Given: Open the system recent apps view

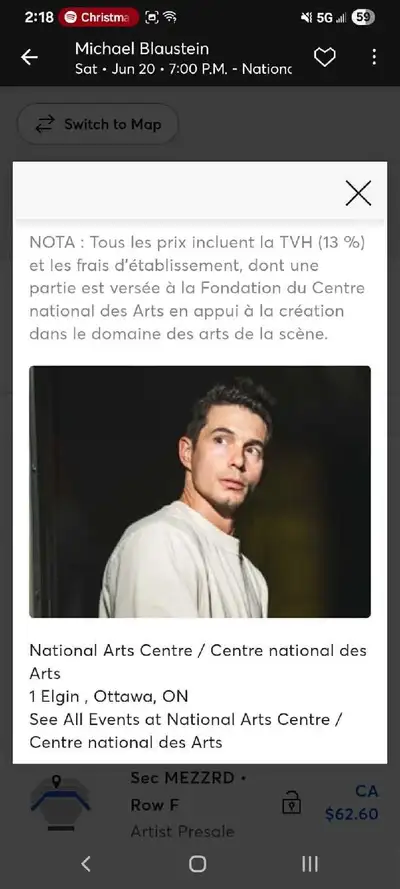Looking at the screenshot, I should 309,863.
